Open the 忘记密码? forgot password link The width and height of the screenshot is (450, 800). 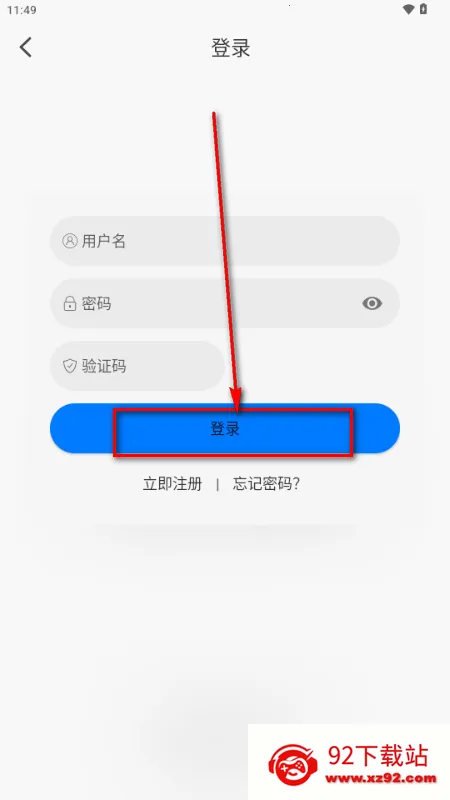266,484
